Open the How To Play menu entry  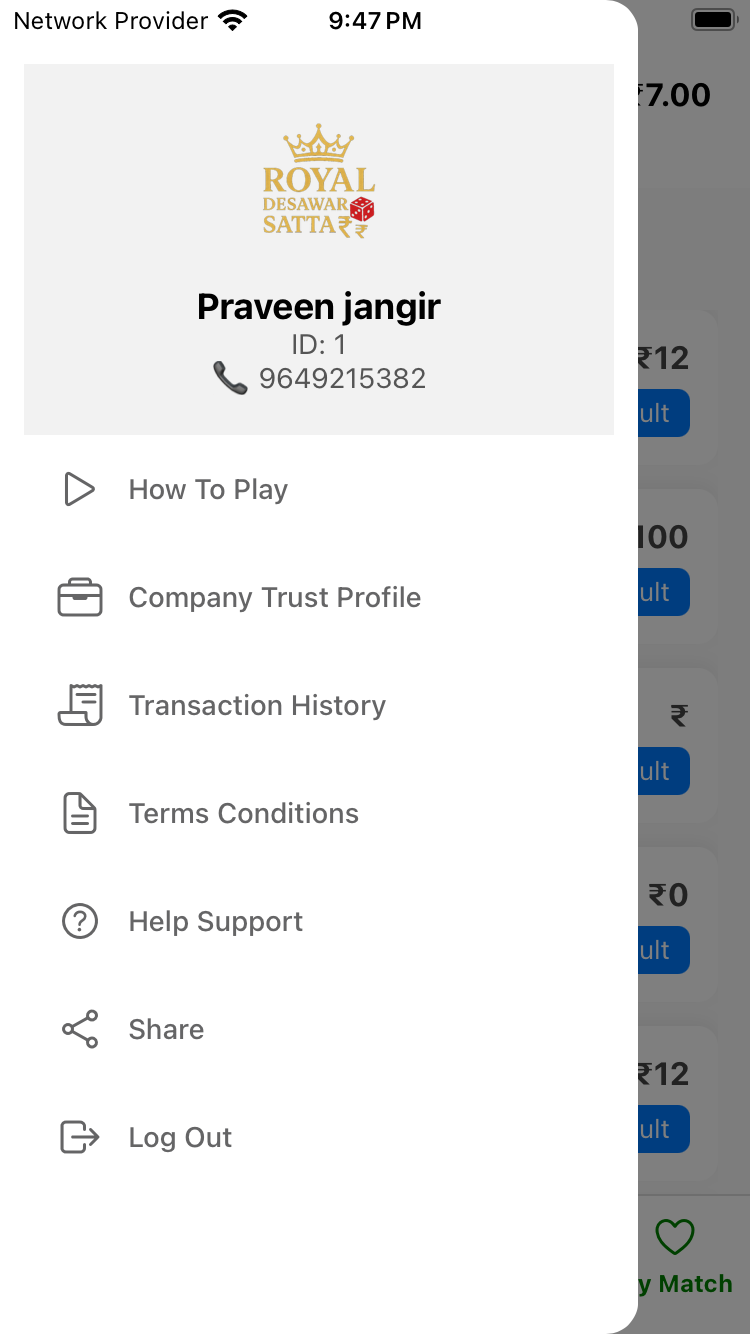coord(208,489)
